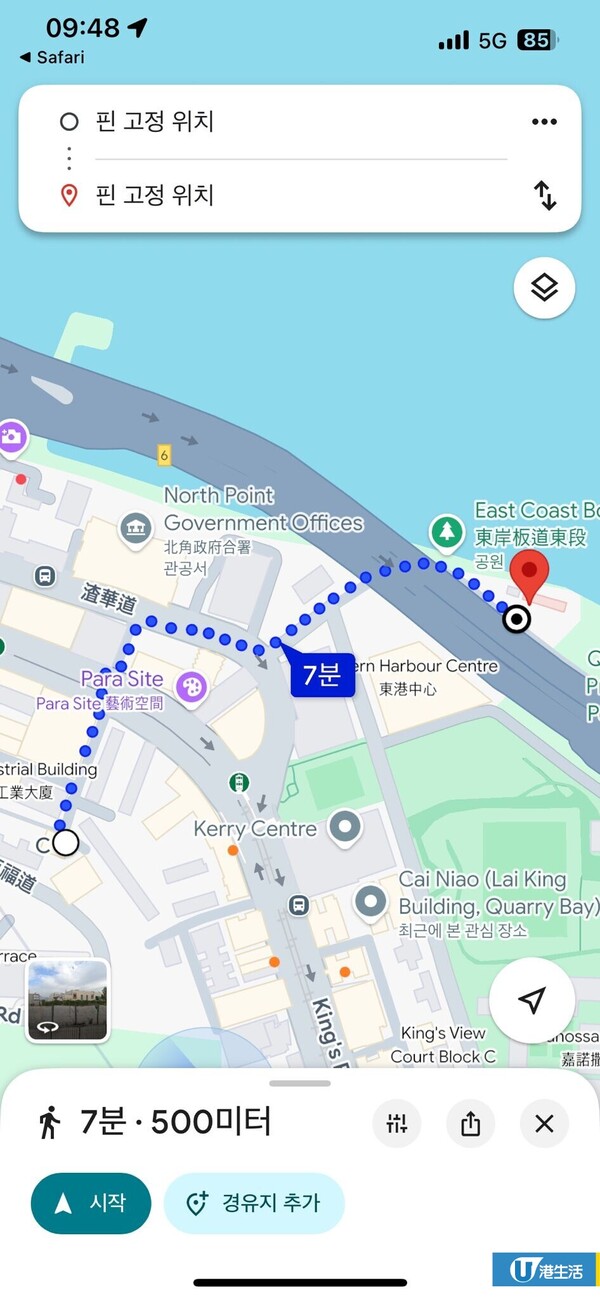Tap the 시작 start navigation button
The height and width of the screenshot is (1299, 600).
(91, 1203)
